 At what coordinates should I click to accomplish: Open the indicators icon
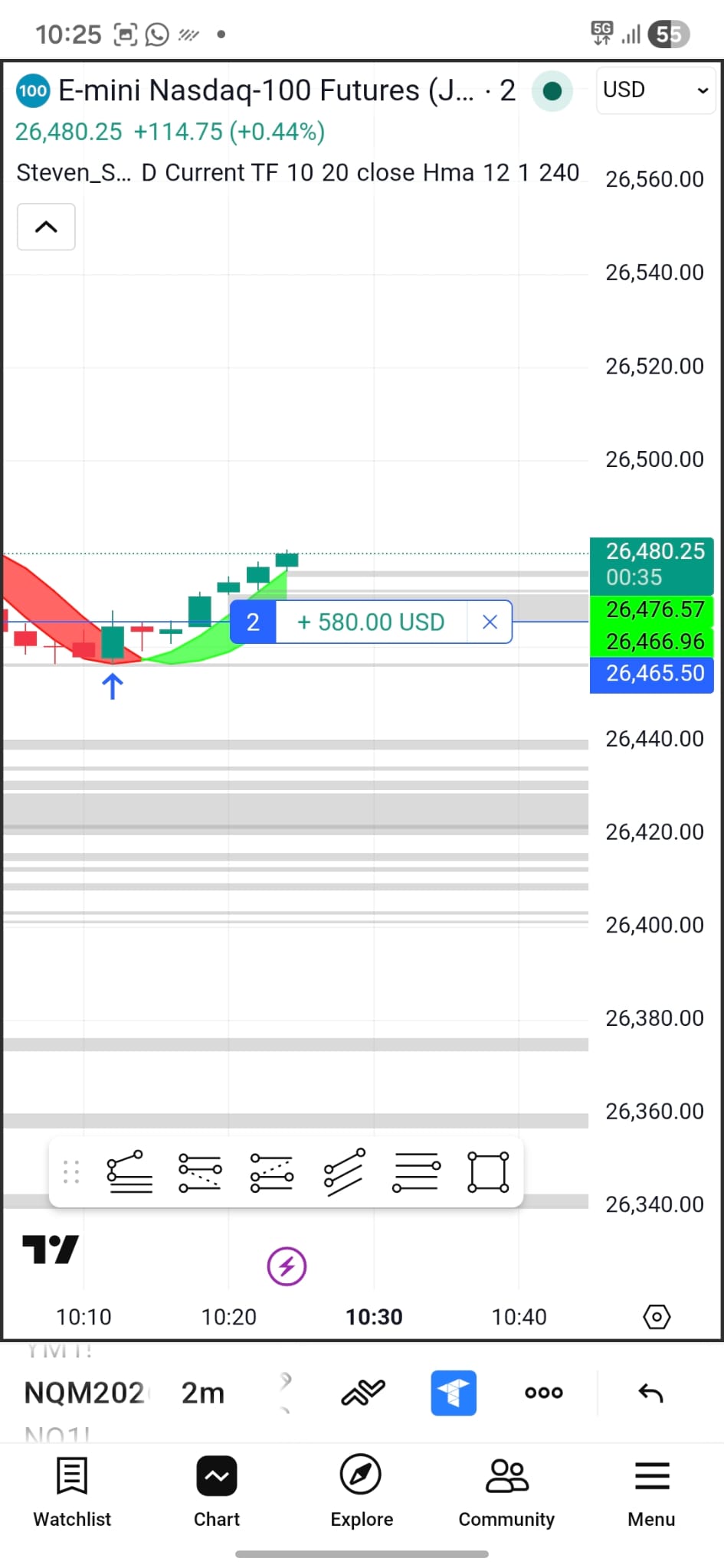point(362,1393)
